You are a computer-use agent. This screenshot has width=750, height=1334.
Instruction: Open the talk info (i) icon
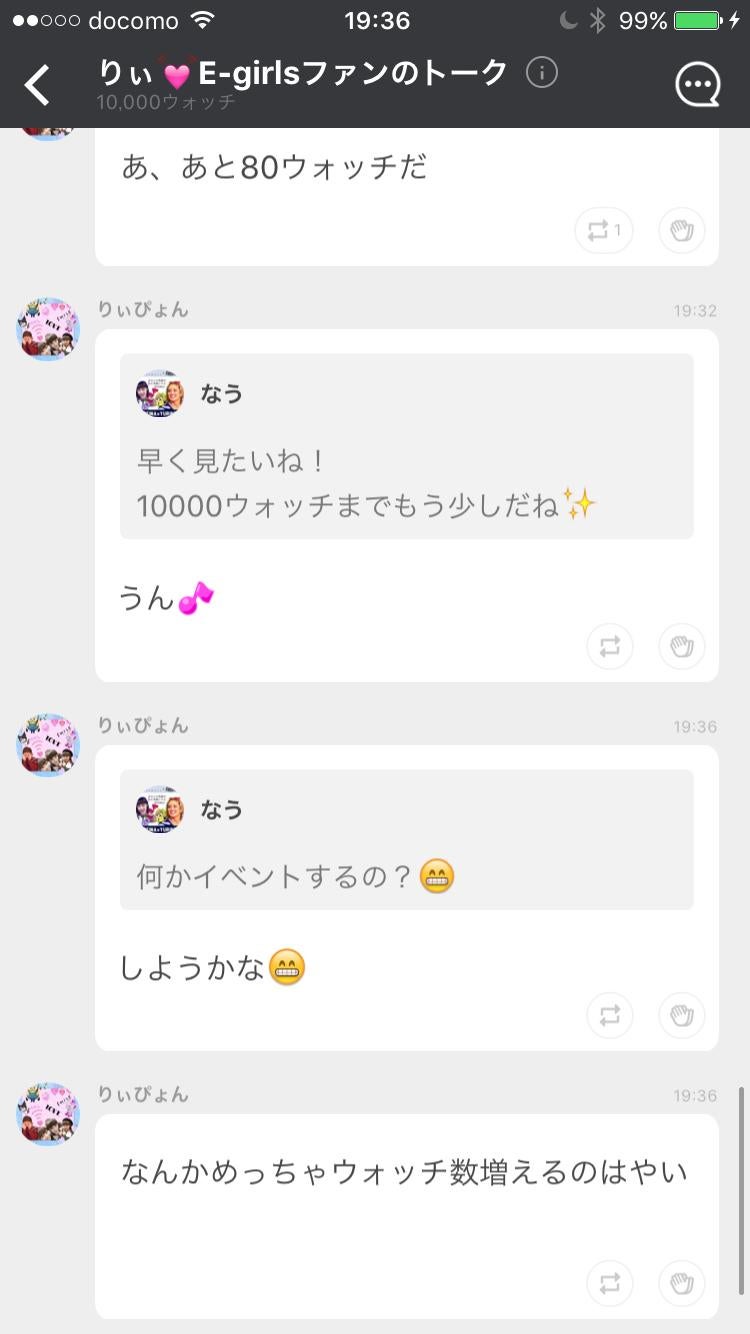[x=541, y=72]
